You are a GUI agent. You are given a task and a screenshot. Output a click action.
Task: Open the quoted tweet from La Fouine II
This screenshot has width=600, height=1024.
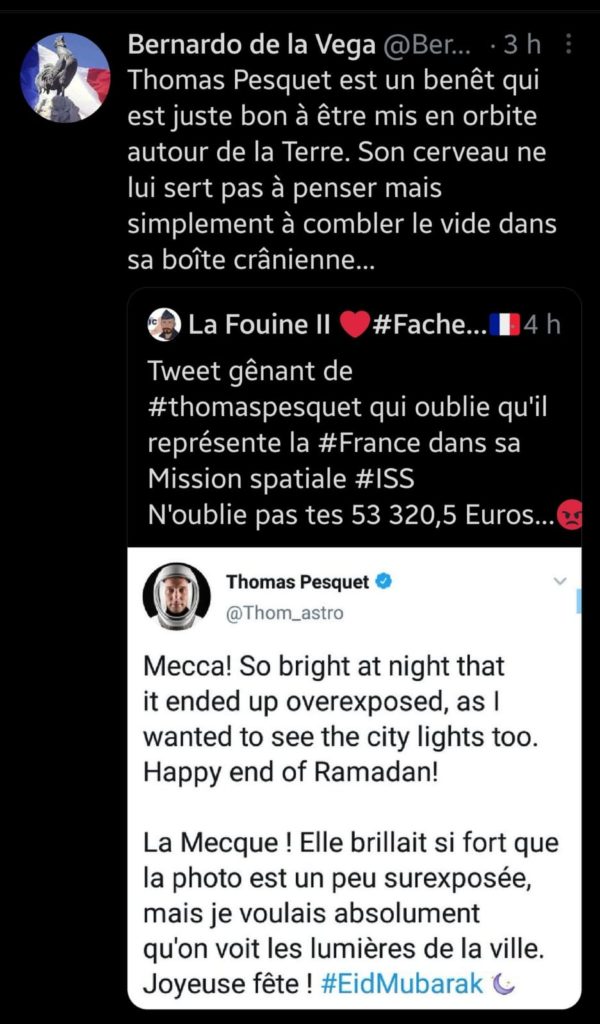354,418
